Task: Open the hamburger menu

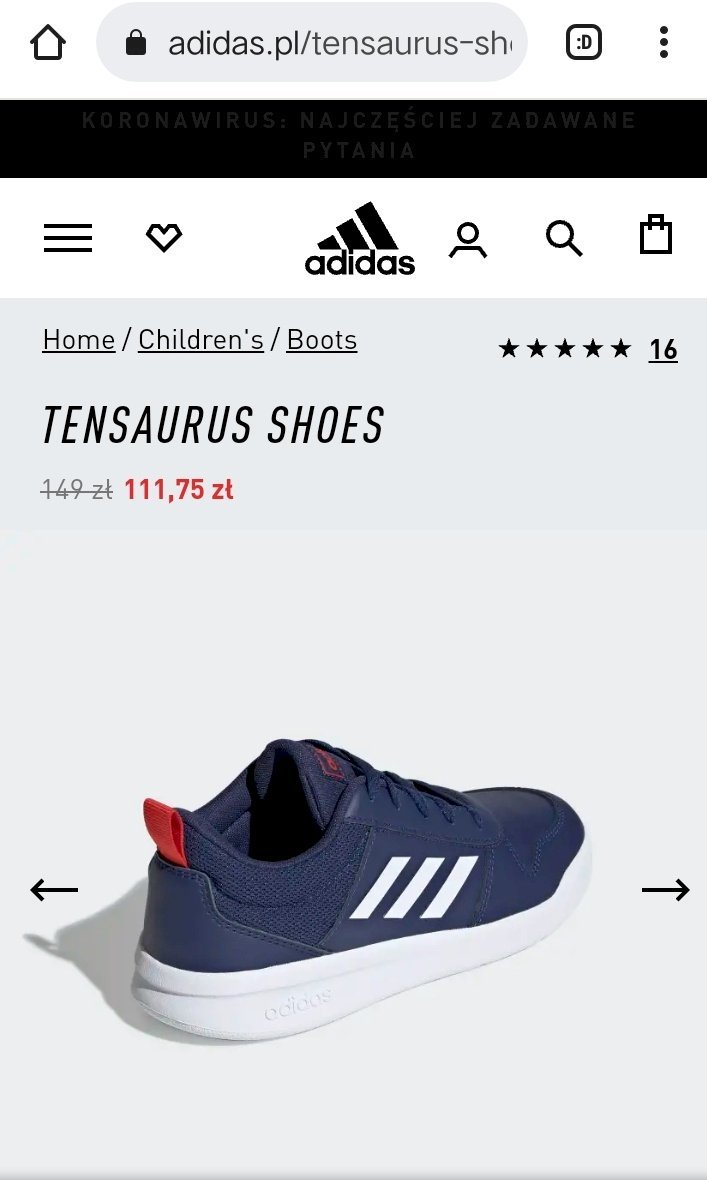Action: (x=68, y=238)
